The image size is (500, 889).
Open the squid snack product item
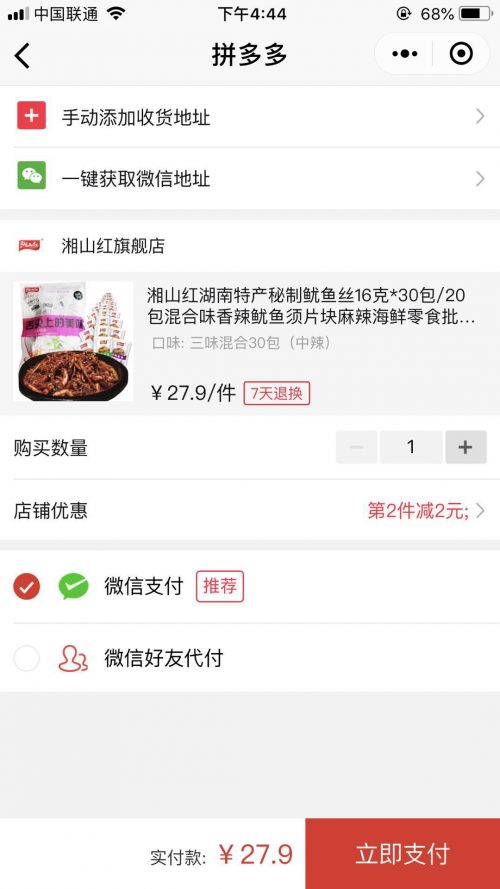(250, 343)
